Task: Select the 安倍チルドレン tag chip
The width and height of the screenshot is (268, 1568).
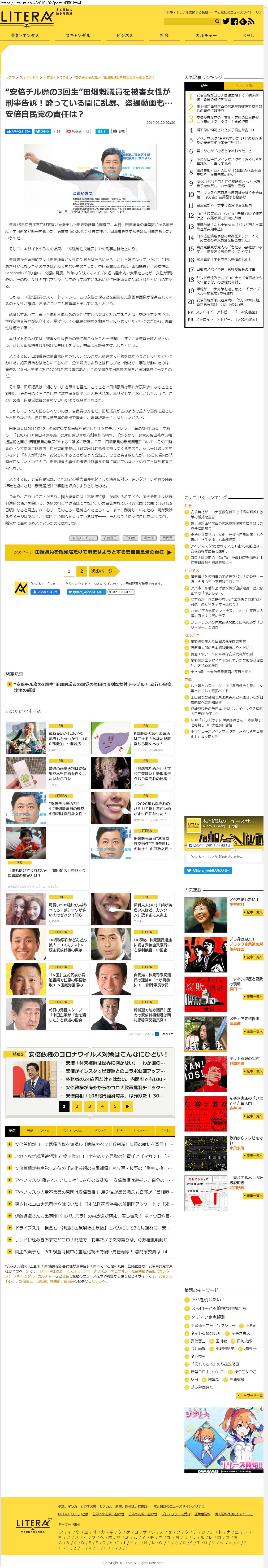Action: pos(83,538)
